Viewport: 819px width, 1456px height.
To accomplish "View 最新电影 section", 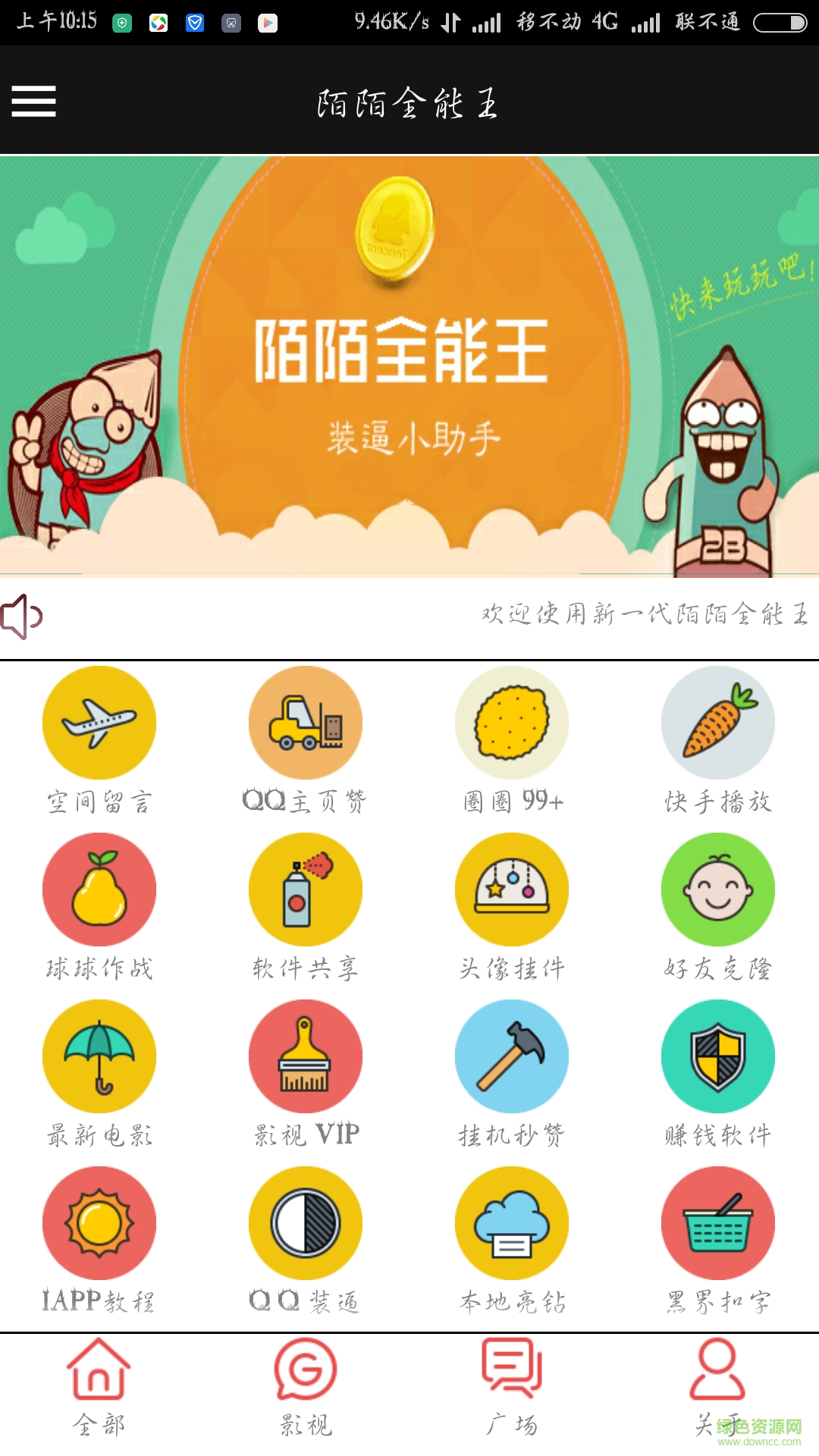I will [99, 1056].
